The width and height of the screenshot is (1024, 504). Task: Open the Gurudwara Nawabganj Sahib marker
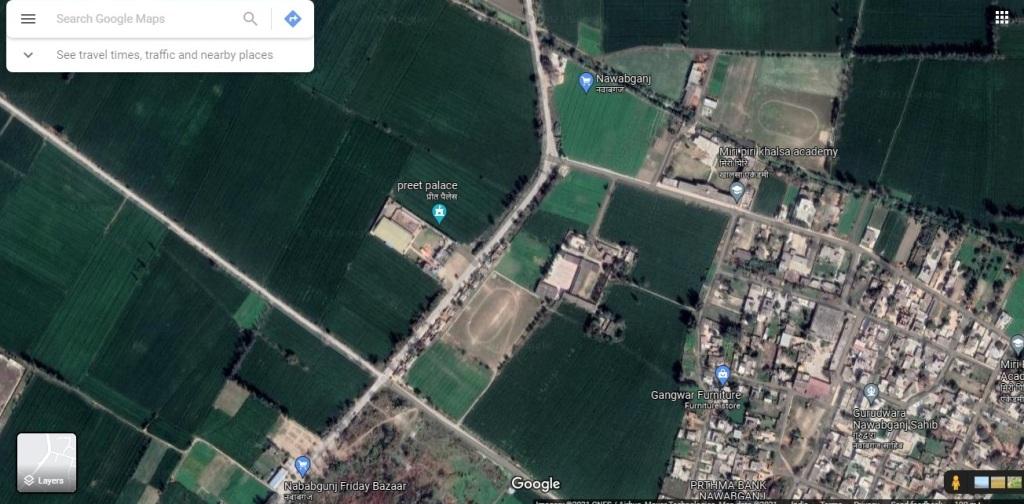pos(871,393)
